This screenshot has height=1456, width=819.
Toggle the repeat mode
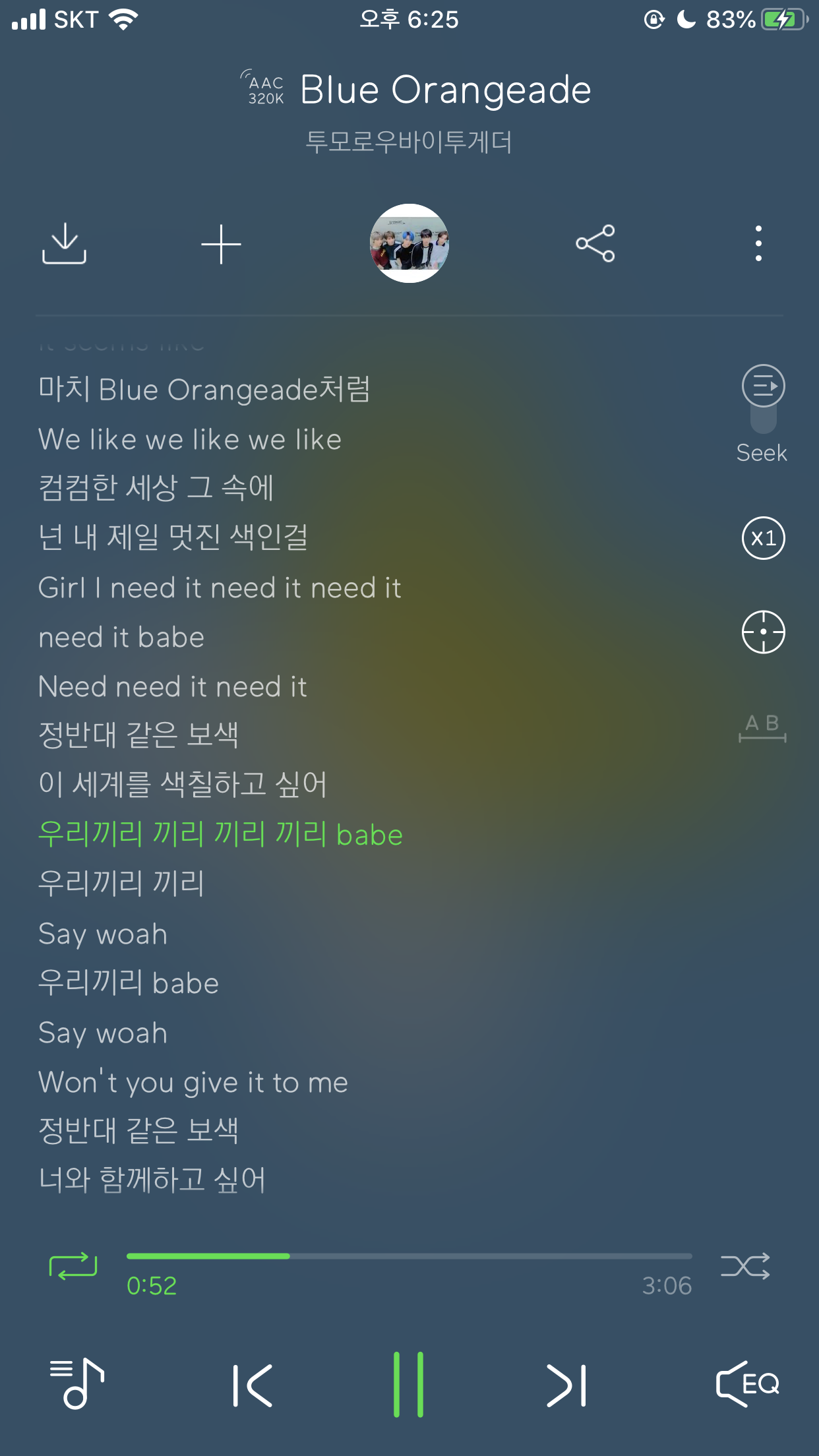[x=73, y=1266]
